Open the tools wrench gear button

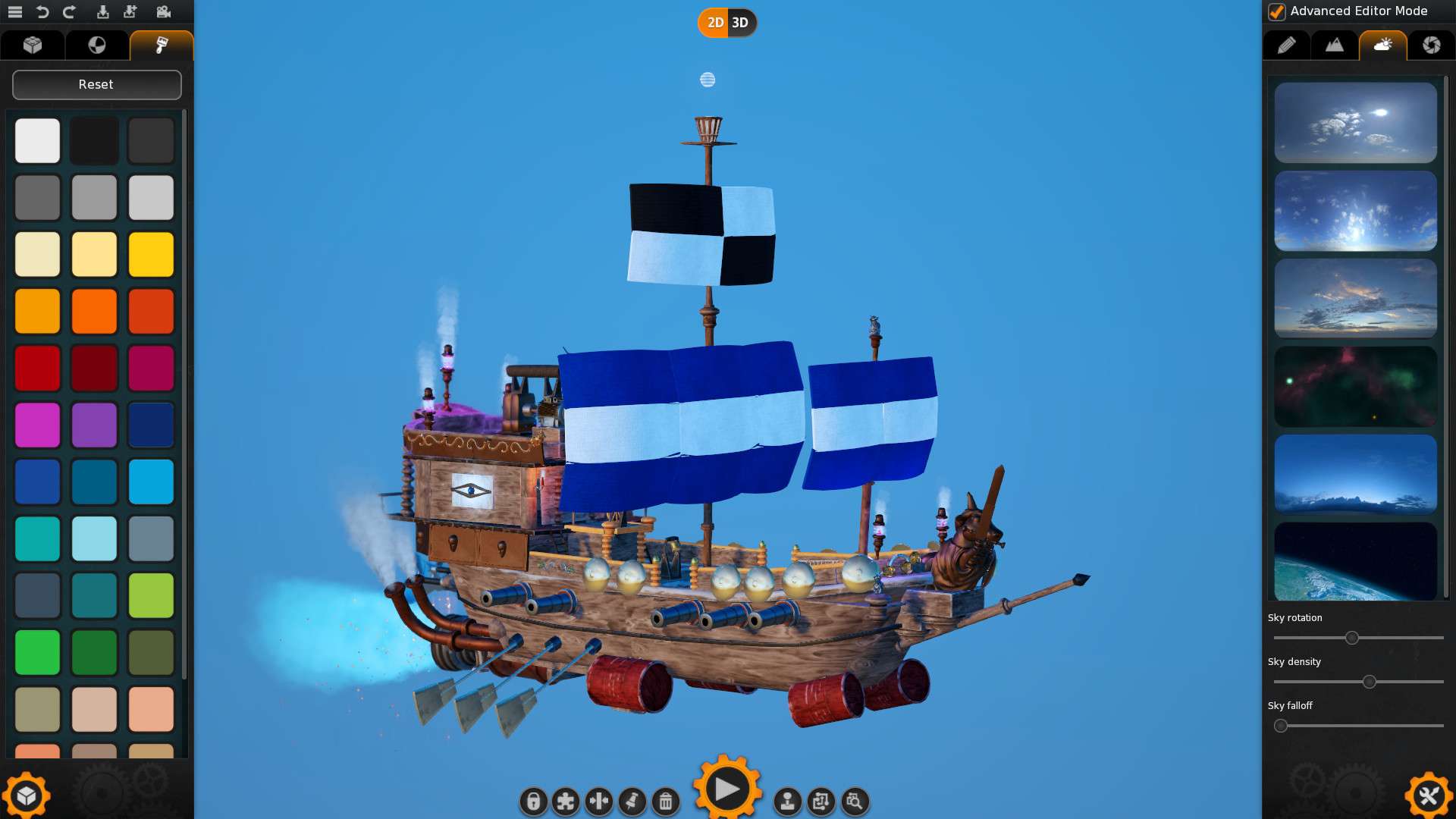(1429, 795)
